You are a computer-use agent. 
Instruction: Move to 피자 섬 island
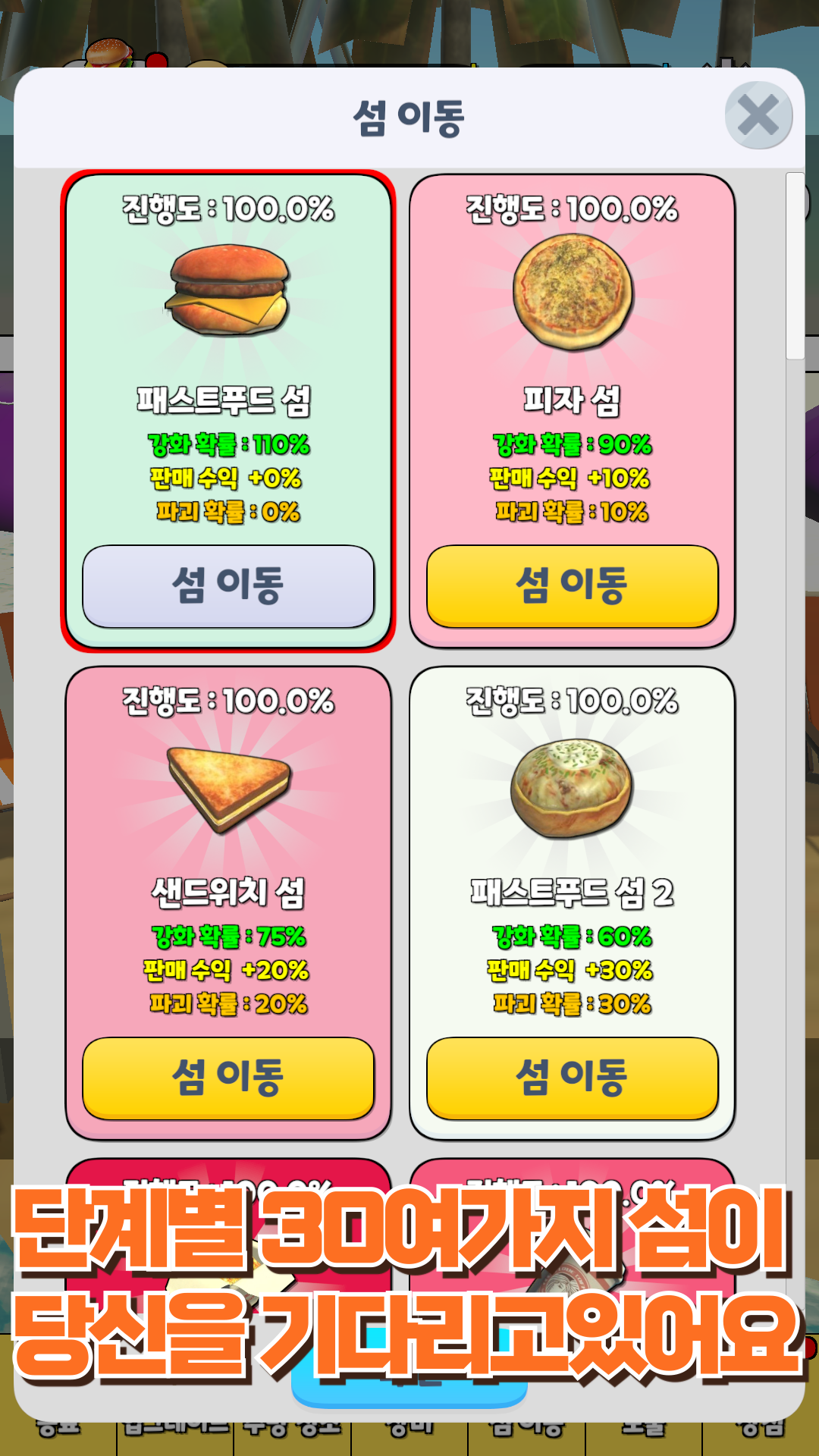pos(572,585)
